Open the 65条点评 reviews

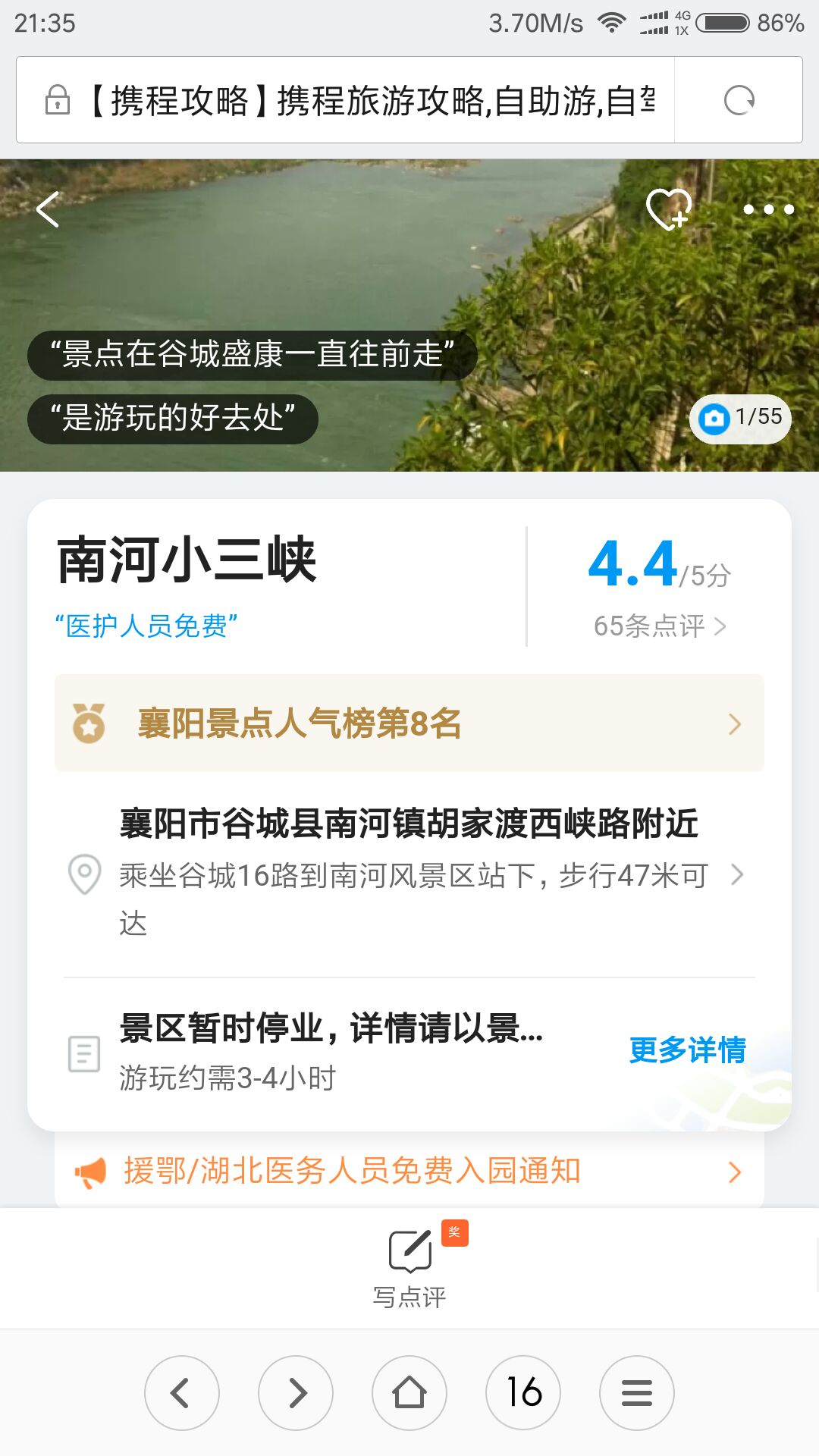click(x=659, y=626)
